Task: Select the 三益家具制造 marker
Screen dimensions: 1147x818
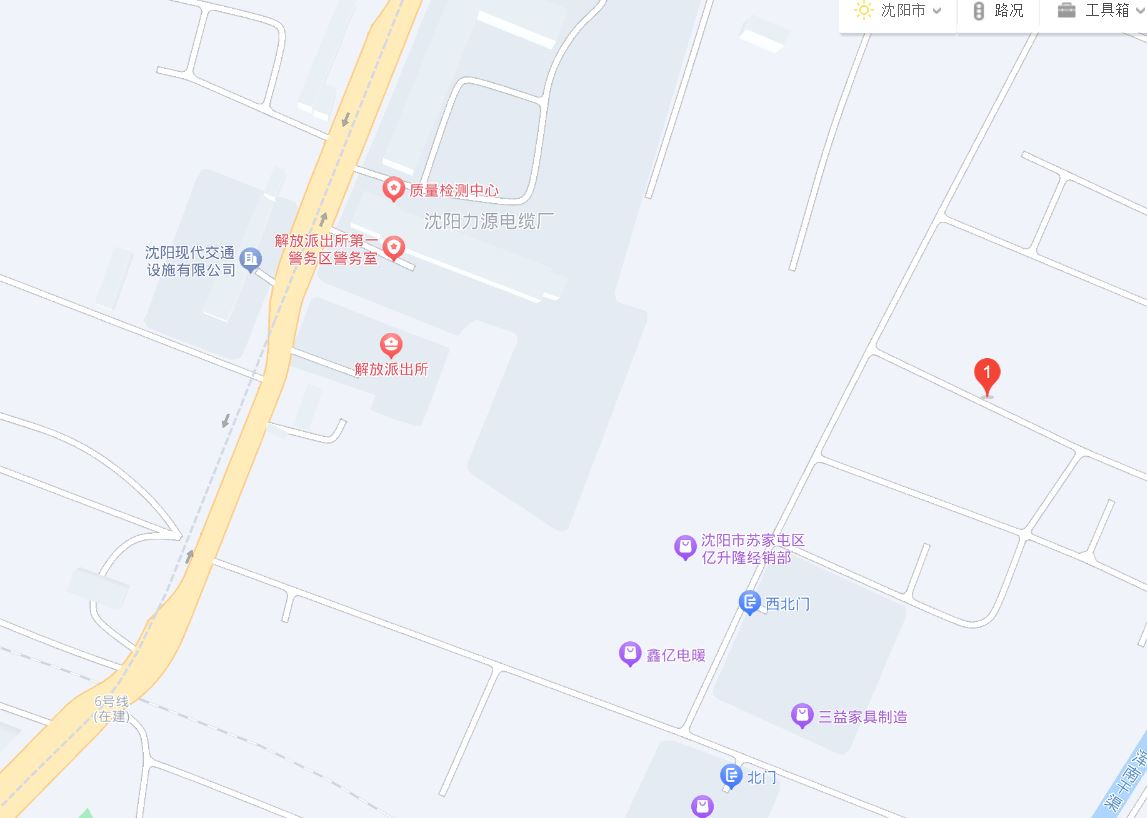Action: click(x=802, y=715)
